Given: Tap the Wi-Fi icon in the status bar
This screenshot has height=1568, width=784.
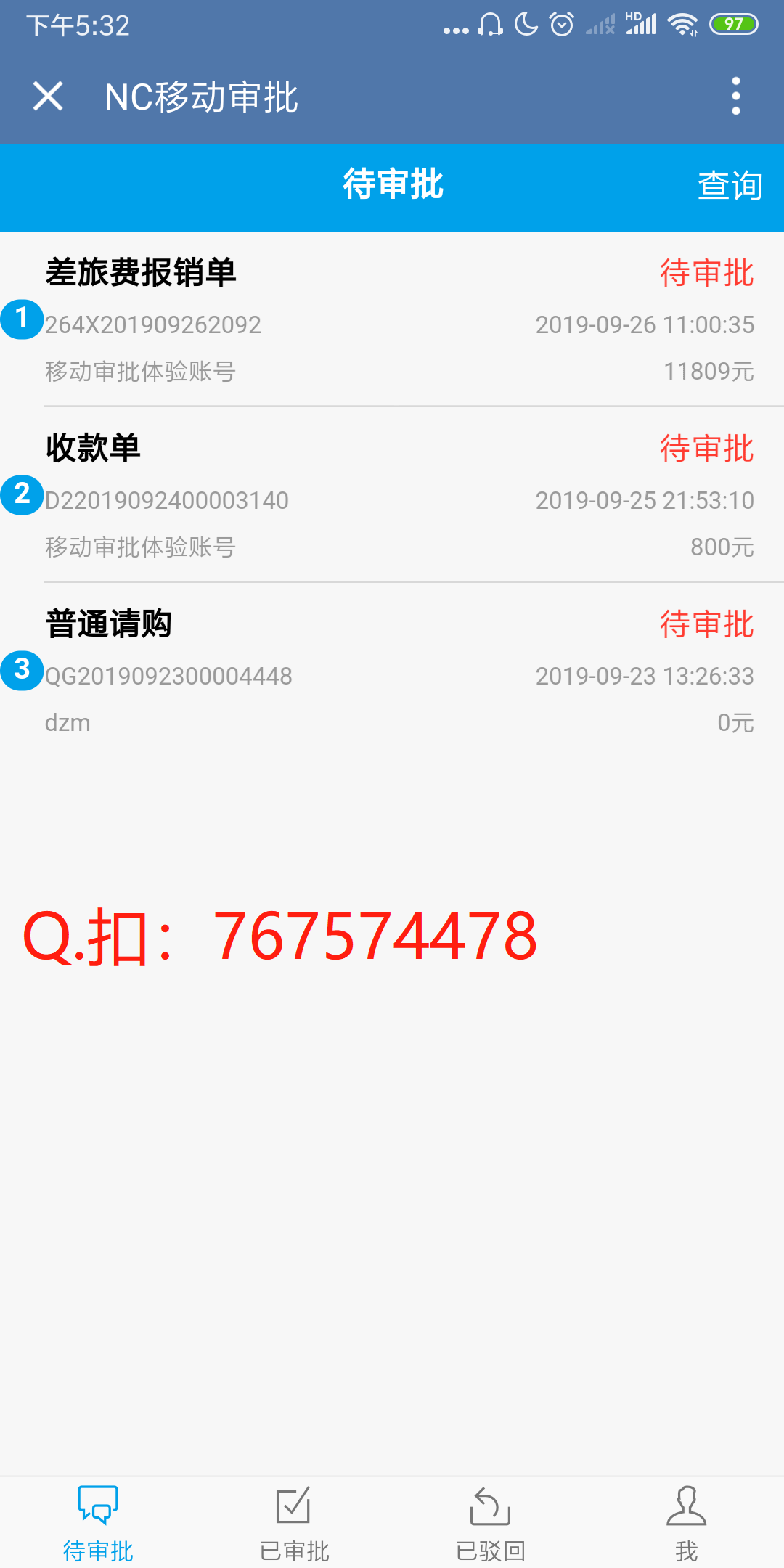Looking at the screenshot, I should 683,24.
